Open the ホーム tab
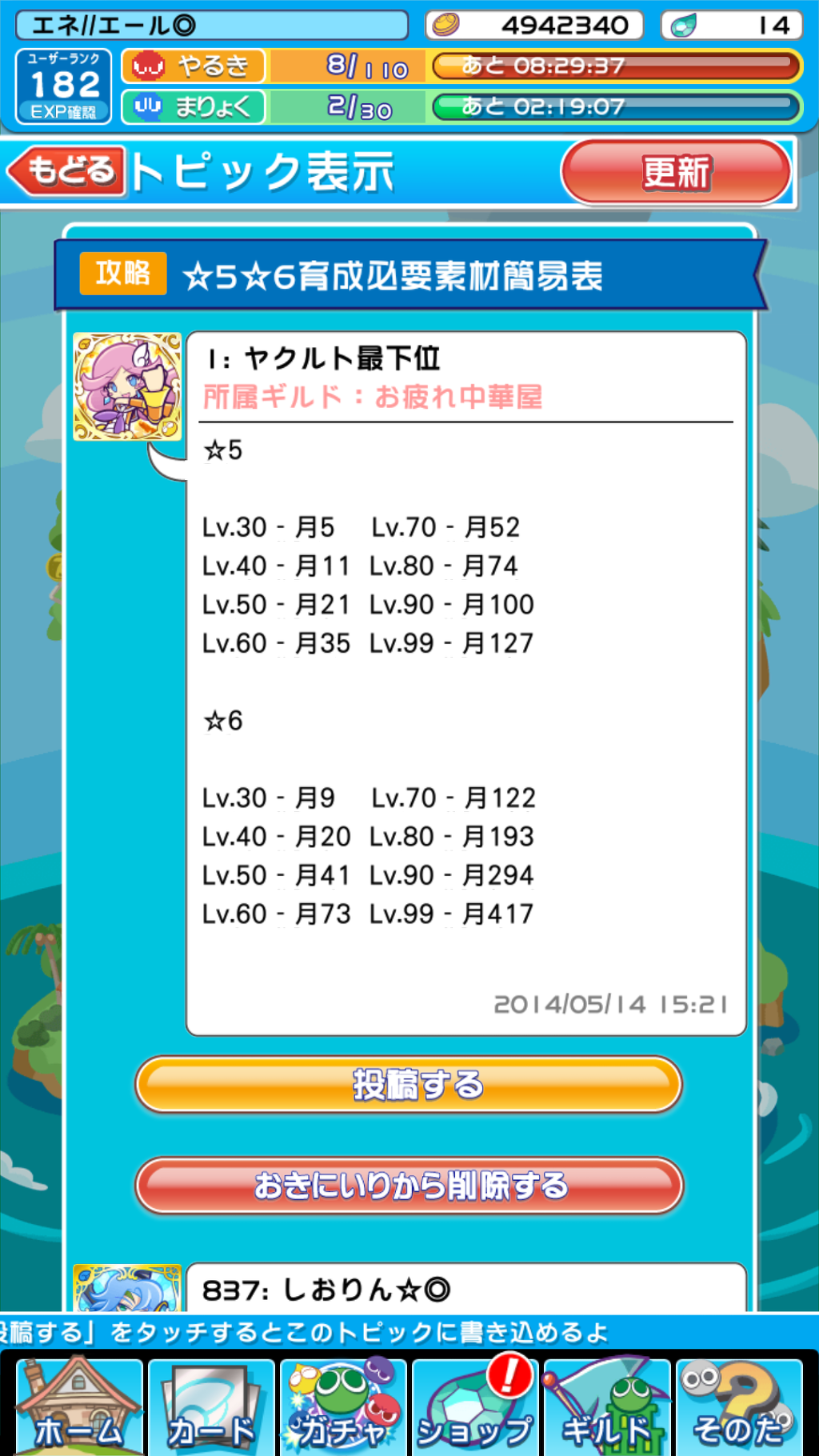 (x=78, y=1406)
